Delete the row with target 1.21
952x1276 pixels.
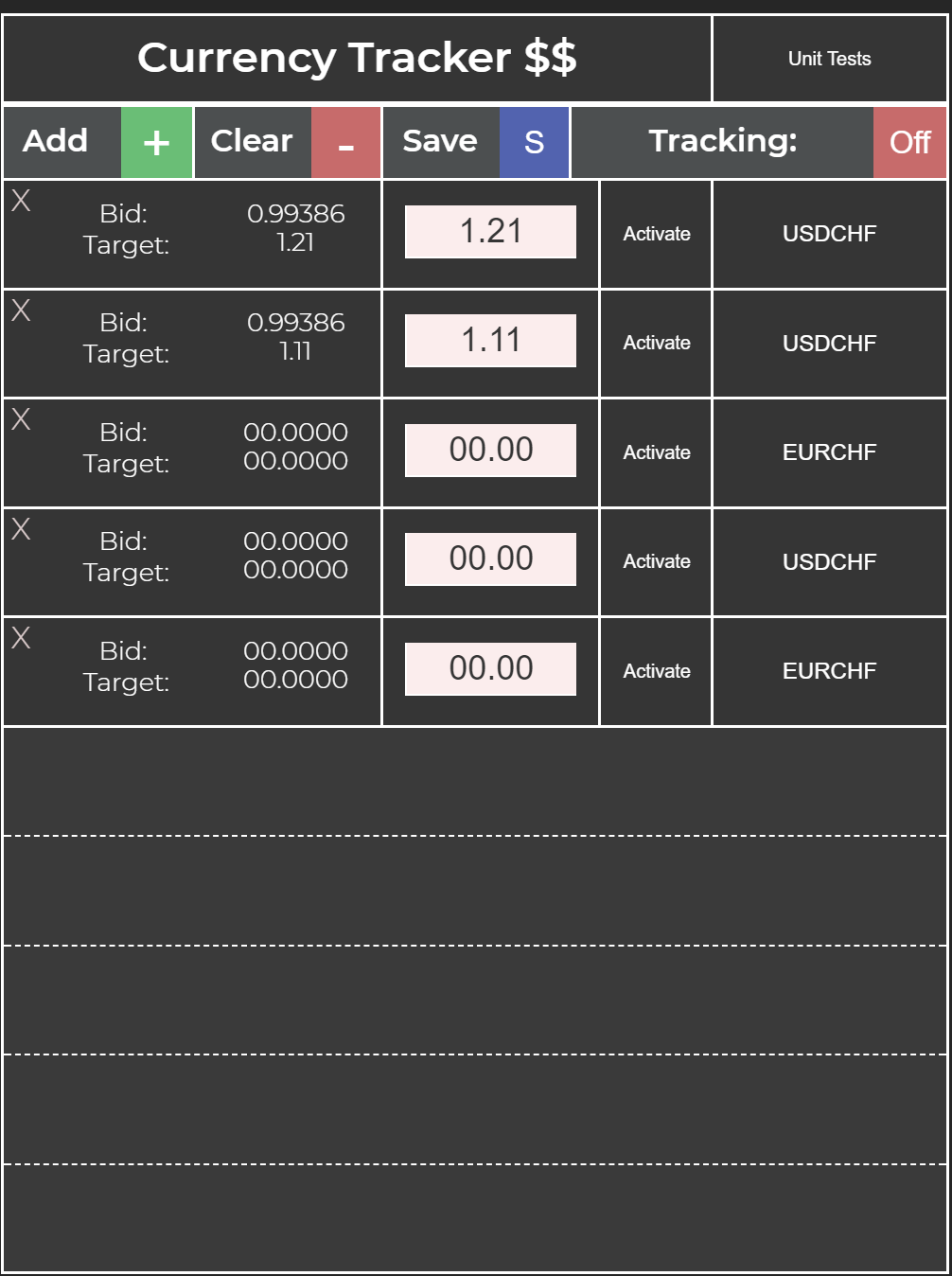click(x=21, y=201)
